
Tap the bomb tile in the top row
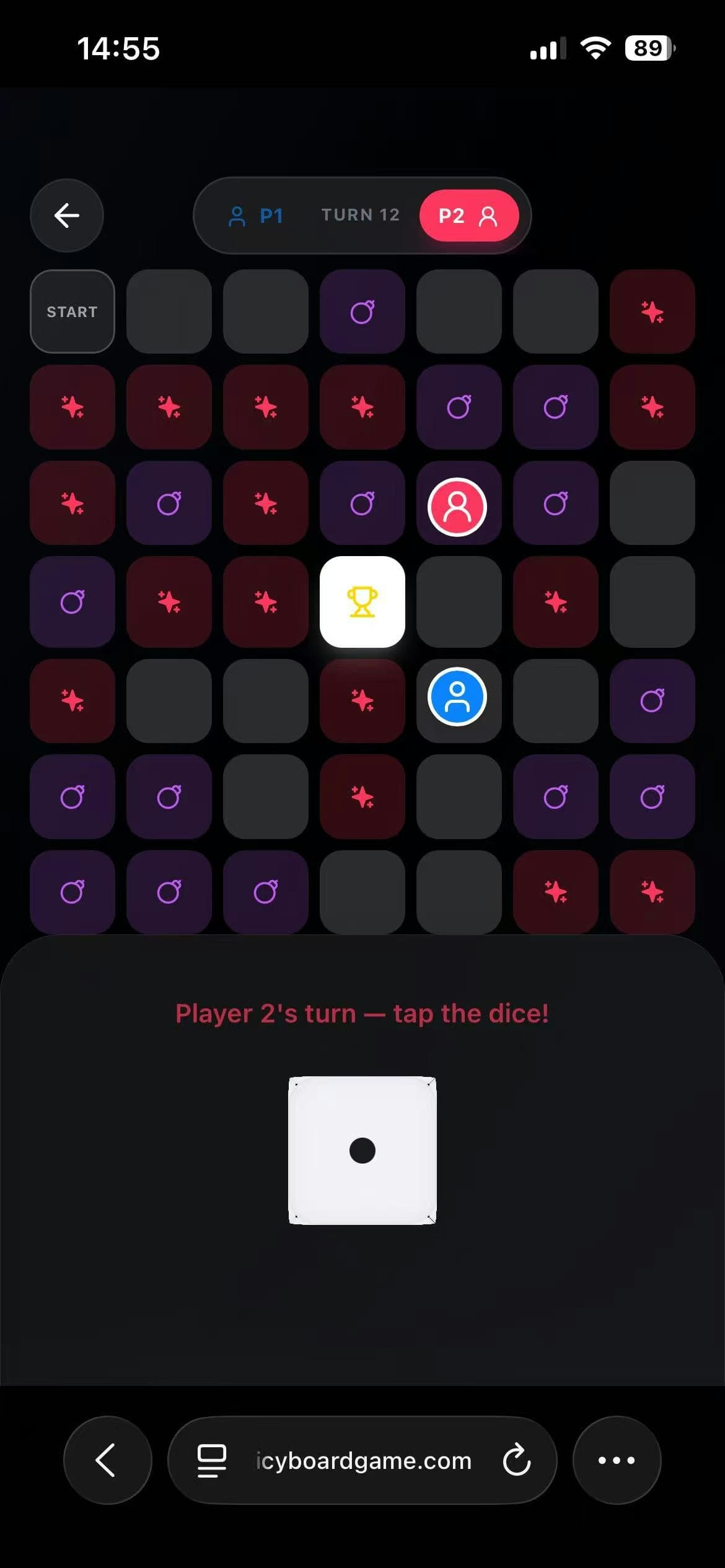click(362, 311)
